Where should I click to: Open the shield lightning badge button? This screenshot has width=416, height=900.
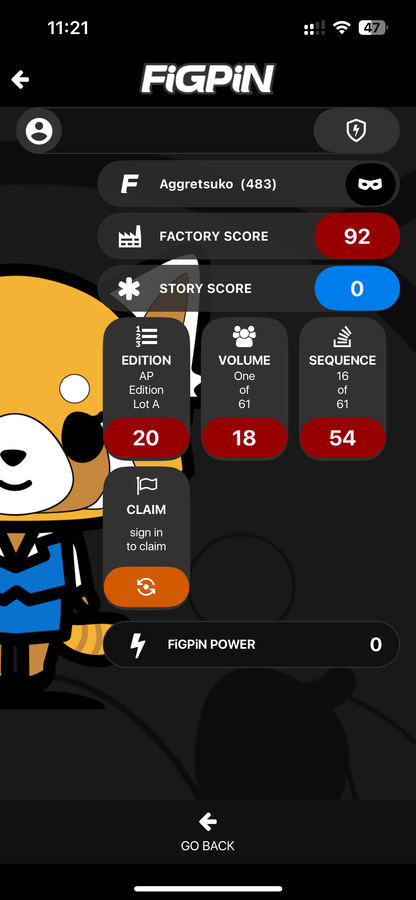356,130
